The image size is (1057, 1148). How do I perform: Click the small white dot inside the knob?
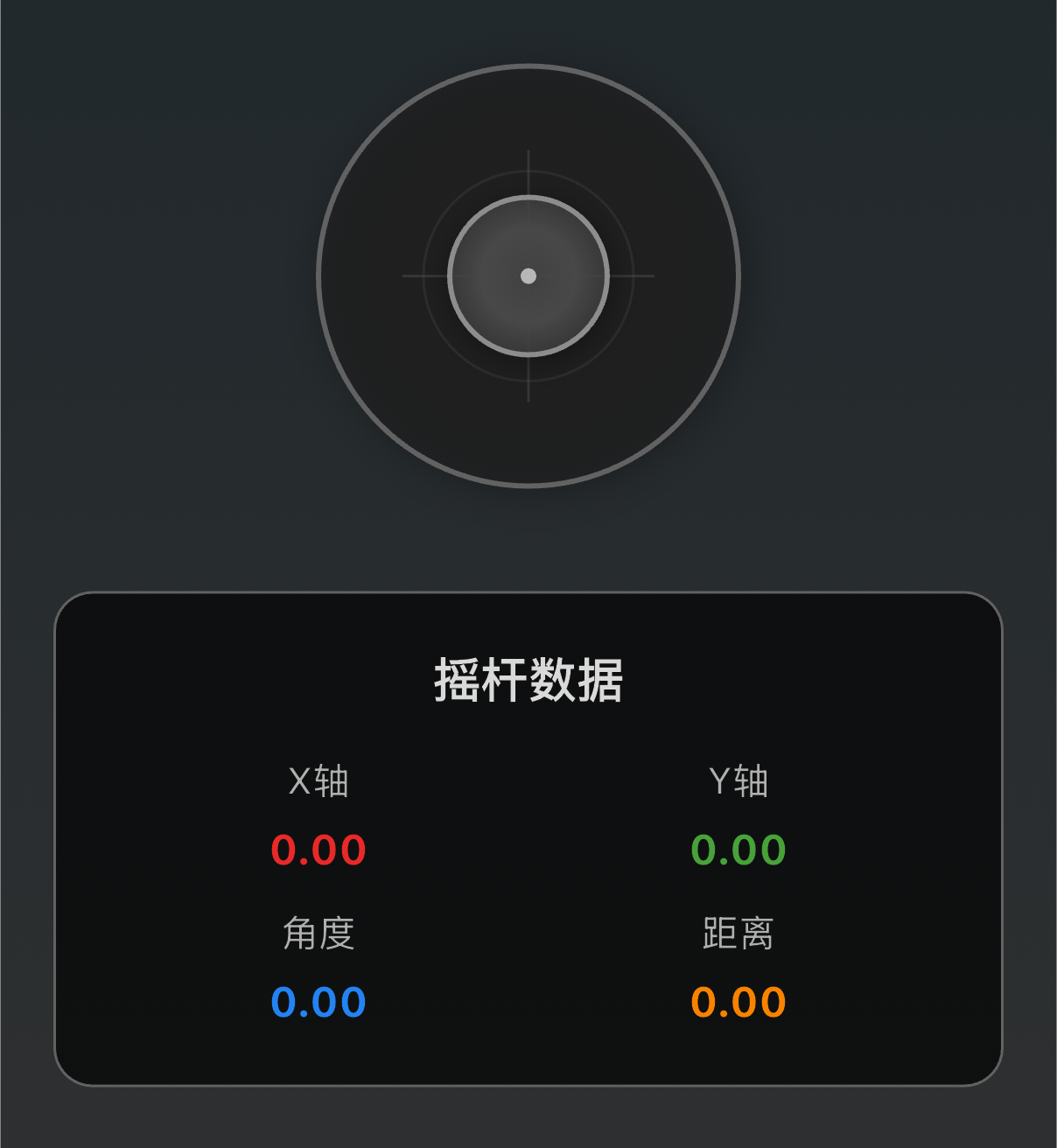[x=528, y=276]
